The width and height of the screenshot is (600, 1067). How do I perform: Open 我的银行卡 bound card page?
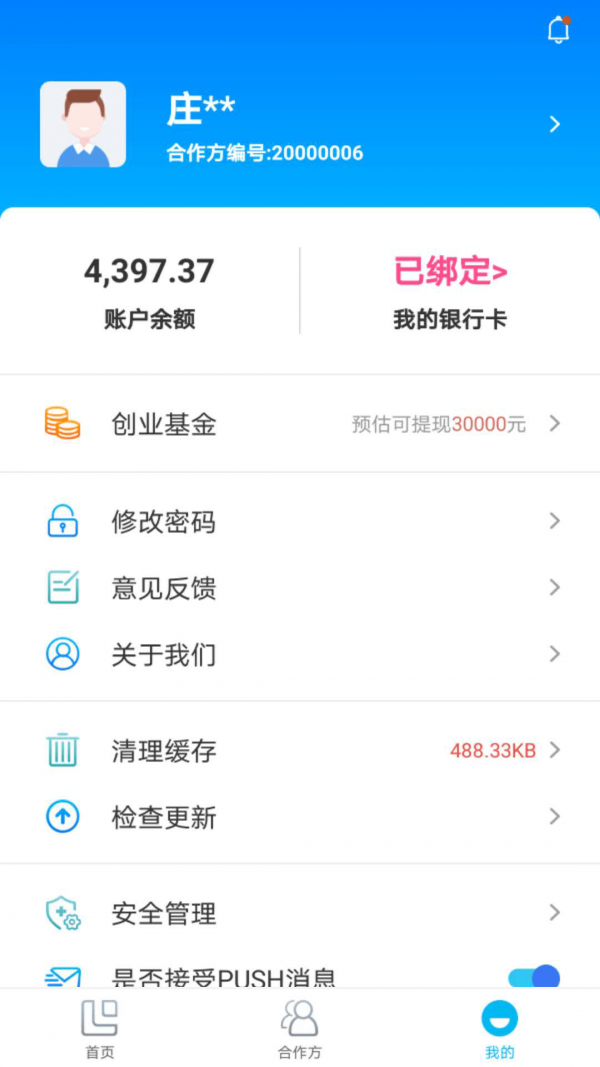tap(449, 291)
